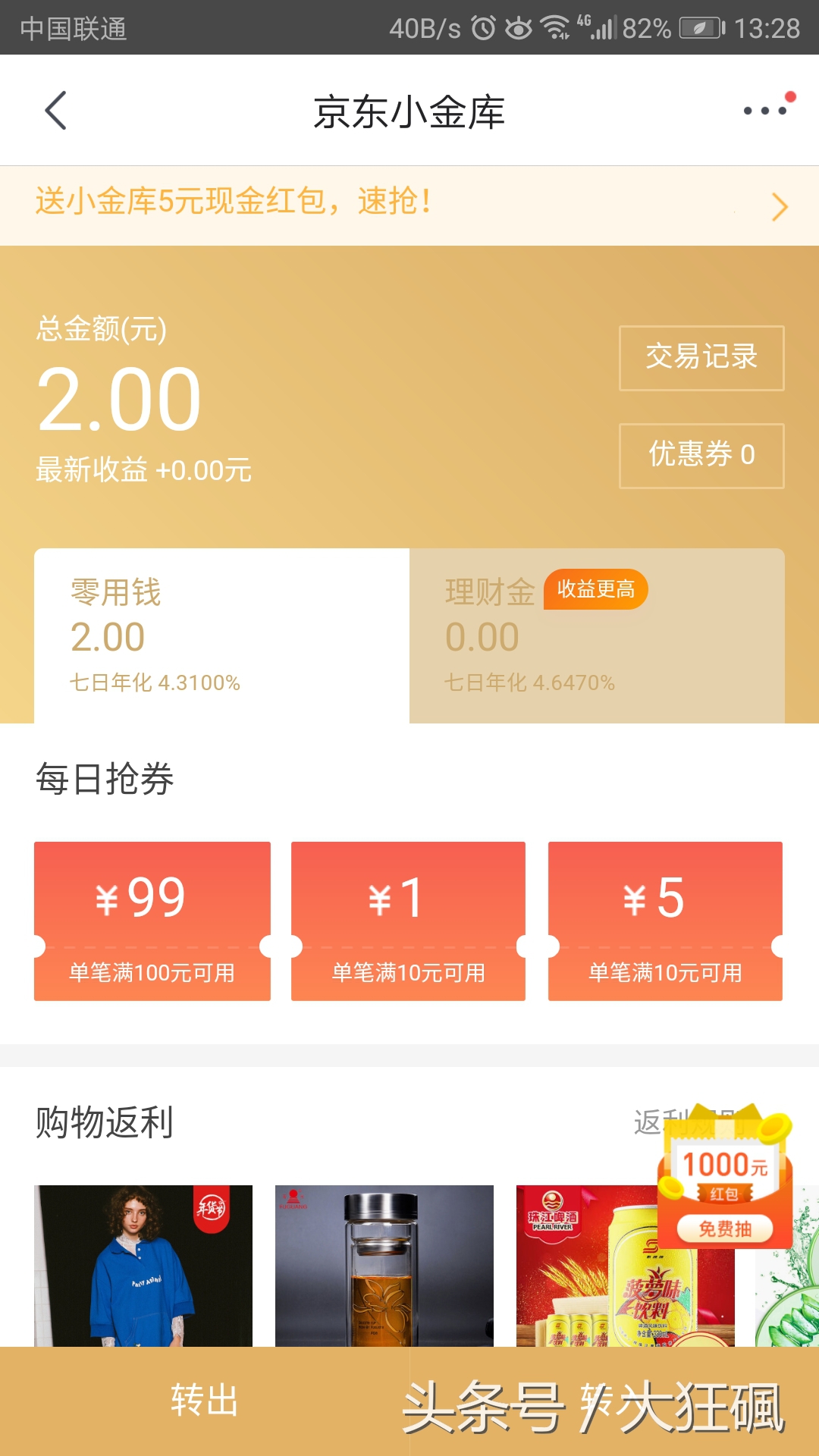This screenshot has height=1456, width=819.
Task: Claim the ¥99 daily coupon
Action: [x=152, y=918]
